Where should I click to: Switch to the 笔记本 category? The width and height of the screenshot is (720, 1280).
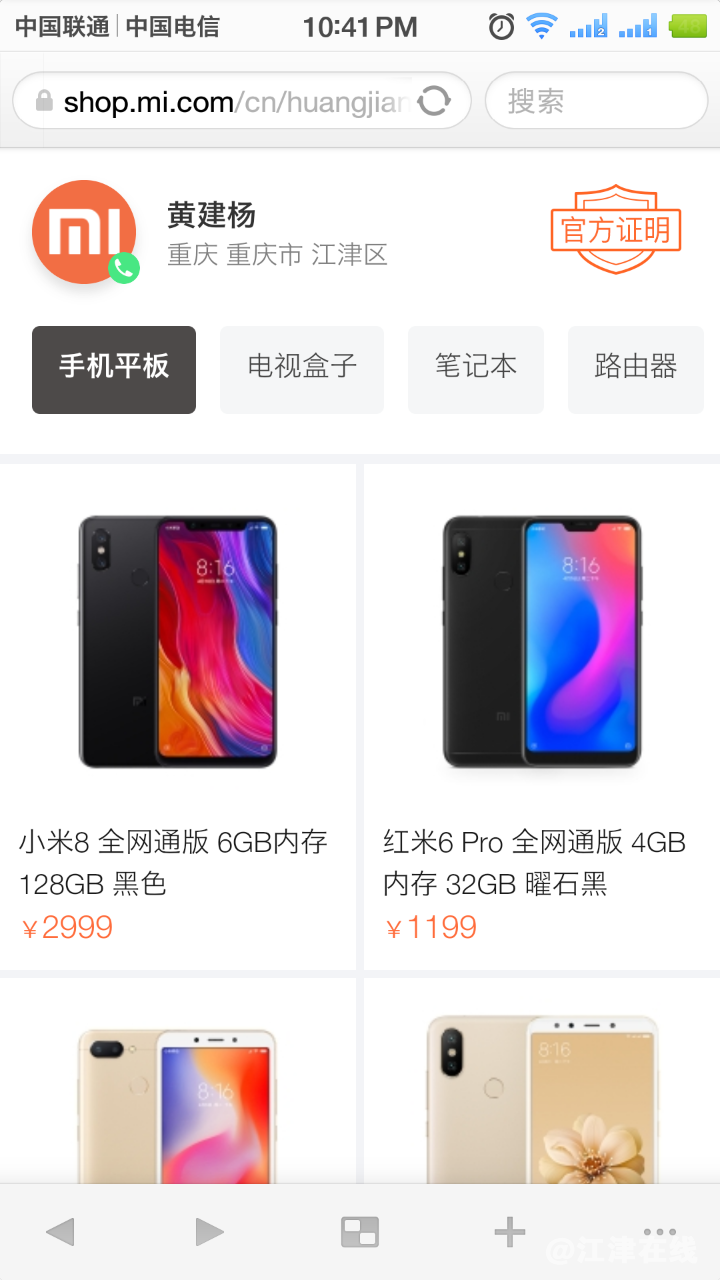pyautogui.click(x=476, y=369)
